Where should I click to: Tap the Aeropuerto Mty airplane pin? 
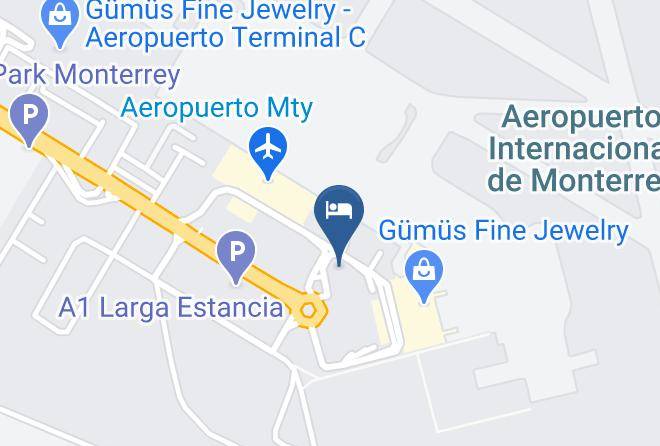[268, 154]
